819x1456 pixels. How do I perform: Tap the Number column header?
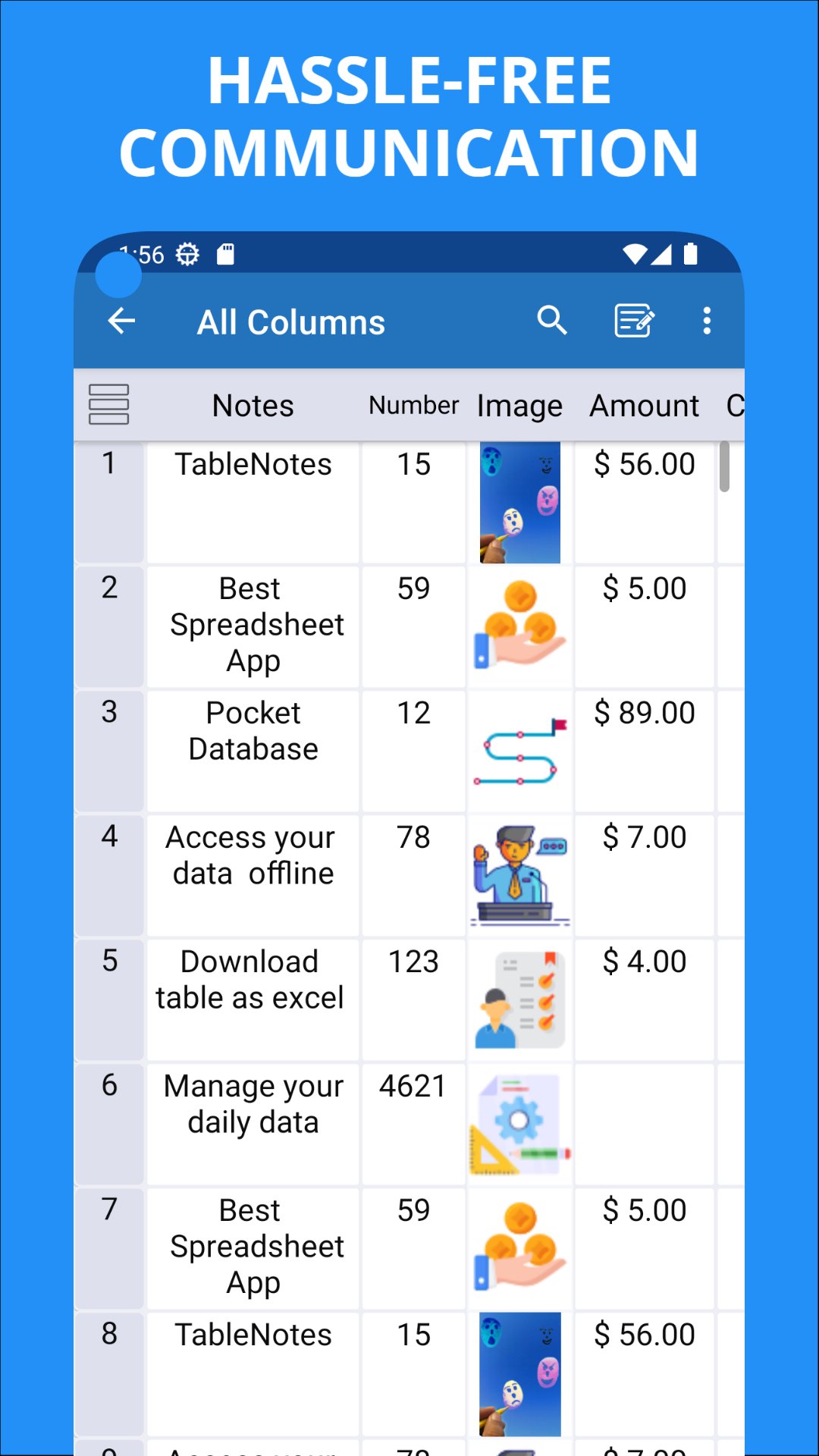[413, 405]
